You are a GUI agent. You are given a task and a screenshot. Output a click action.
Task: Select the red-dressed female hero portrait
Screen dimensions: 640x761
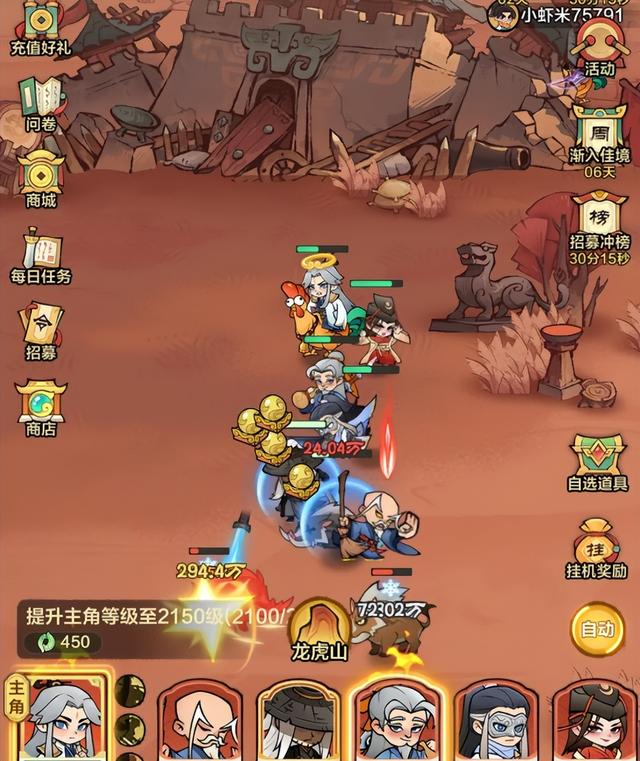595,722
